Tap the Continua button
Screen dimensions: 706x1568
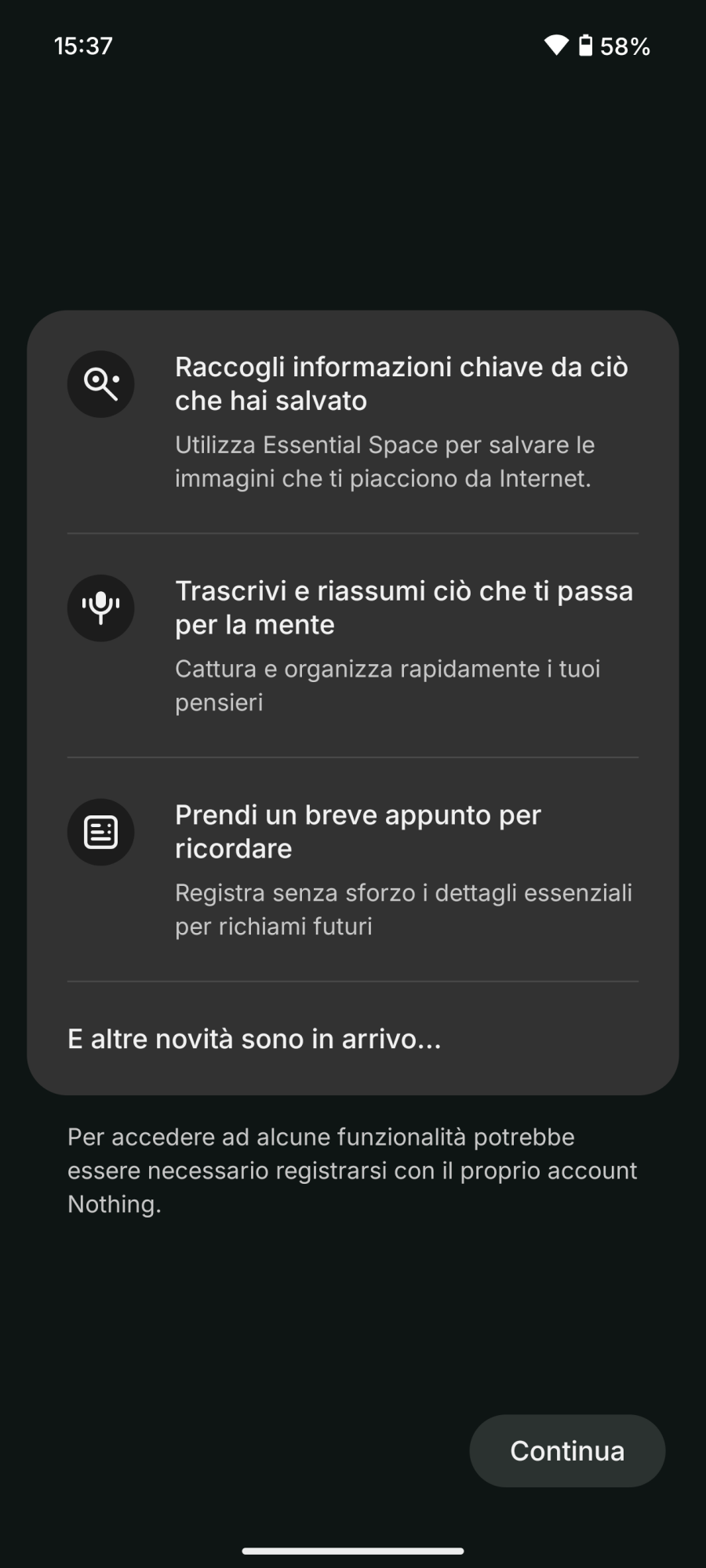567,1450
